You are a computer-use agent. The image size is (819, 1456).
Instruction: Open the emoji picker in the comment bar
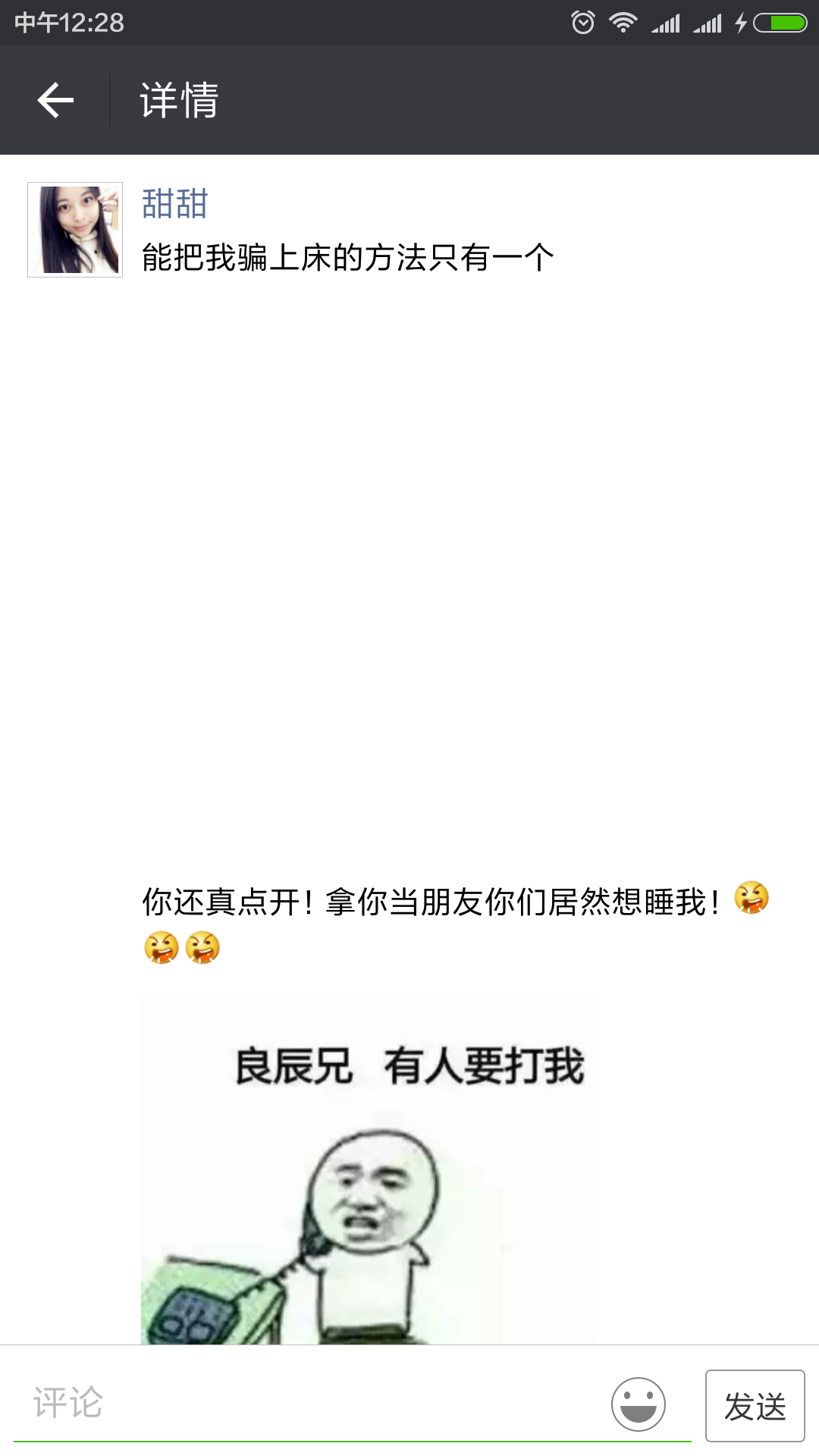[x=639, y=1404]
